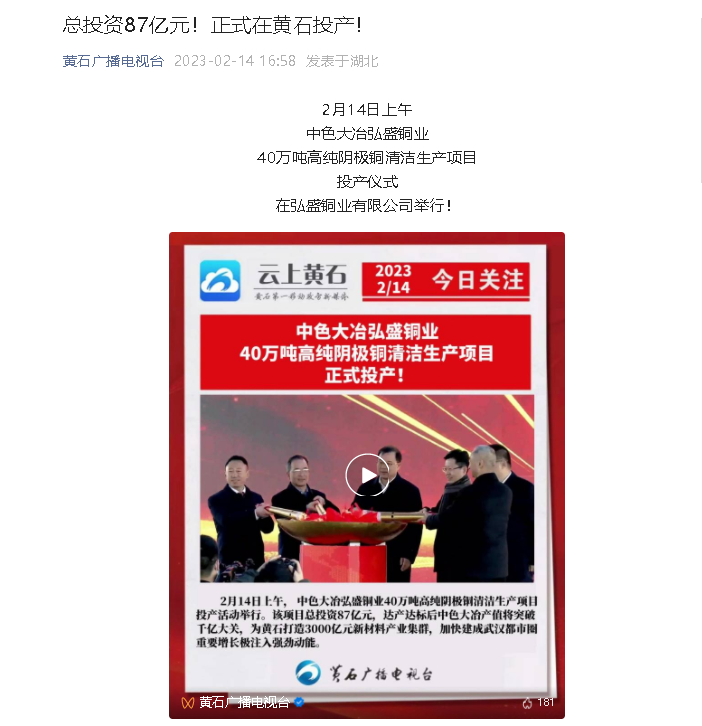Like the video with 181 likes
Screen dimensions: 702x726
click(x=528, y=703)
